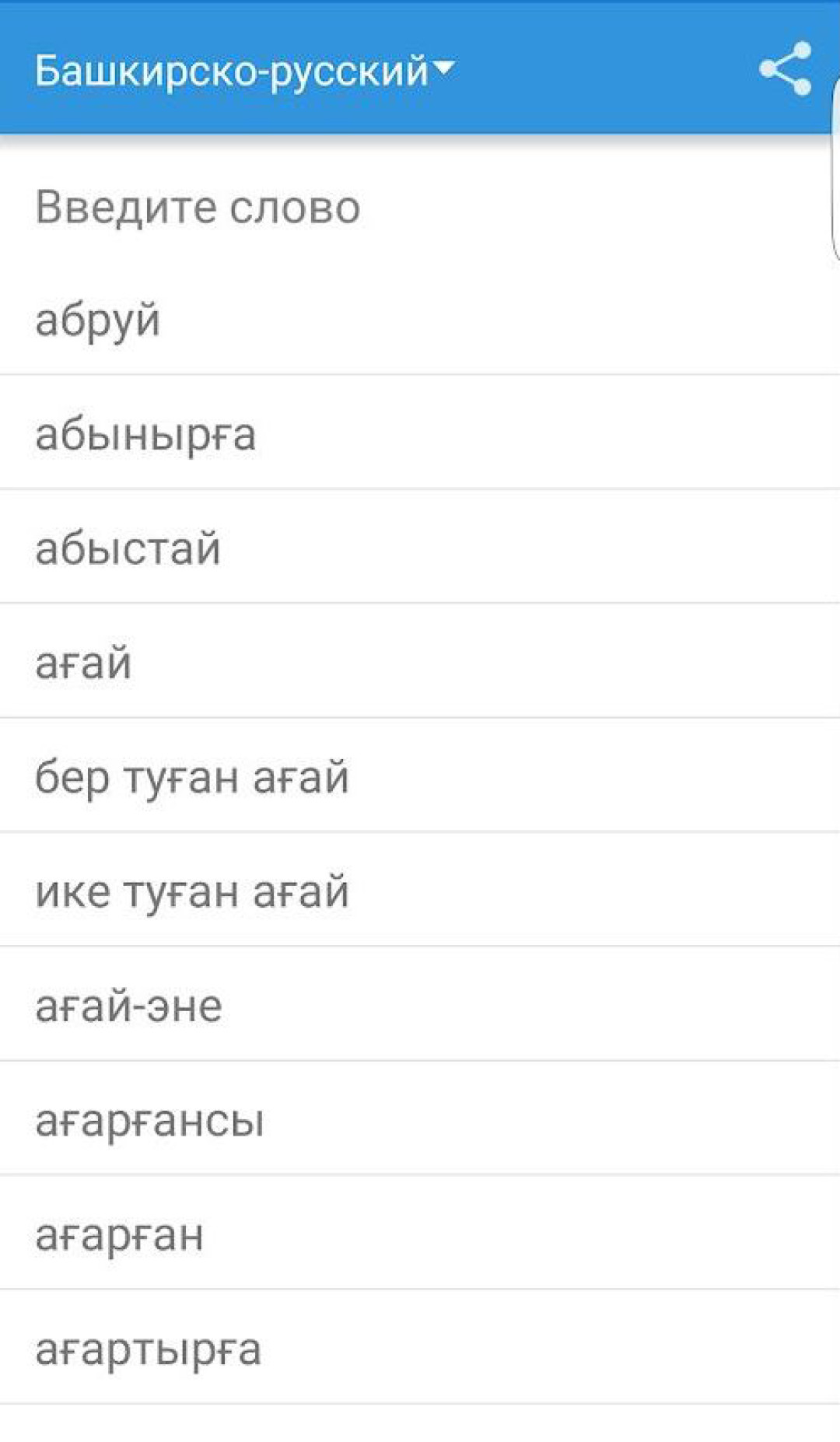Open the word ағарғансы

point(150,1121)
